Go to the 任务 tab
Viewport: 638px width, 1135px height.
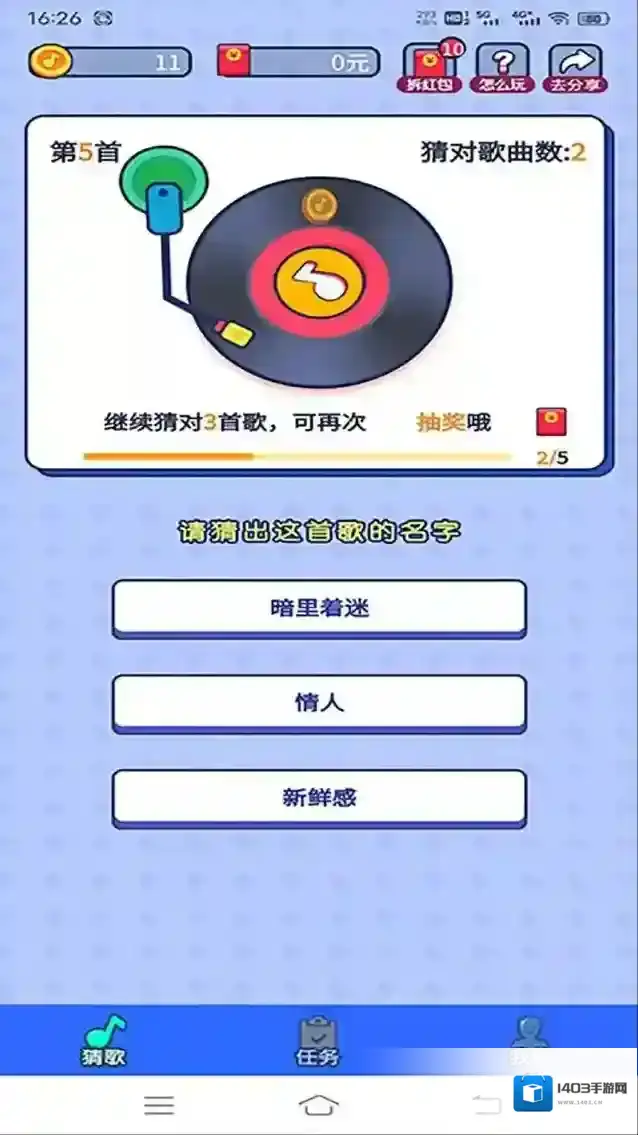pyautogui.click(x=318, y=1039)
